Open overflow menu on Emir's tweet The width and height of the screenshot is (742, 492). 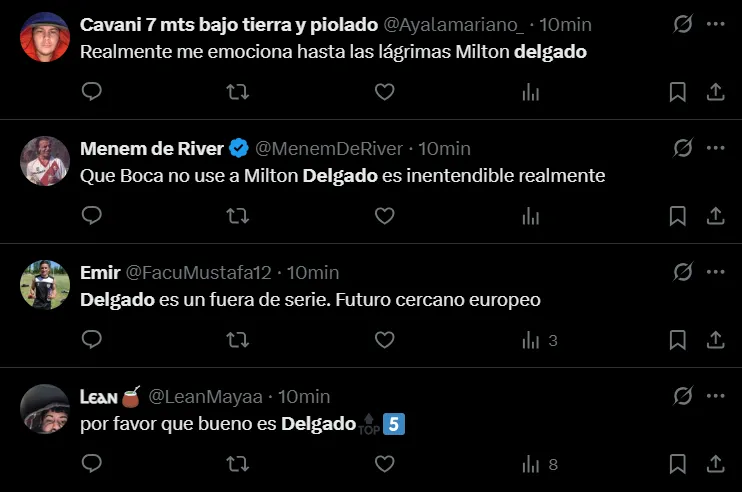pyautogui.click(x=715, y=271)
